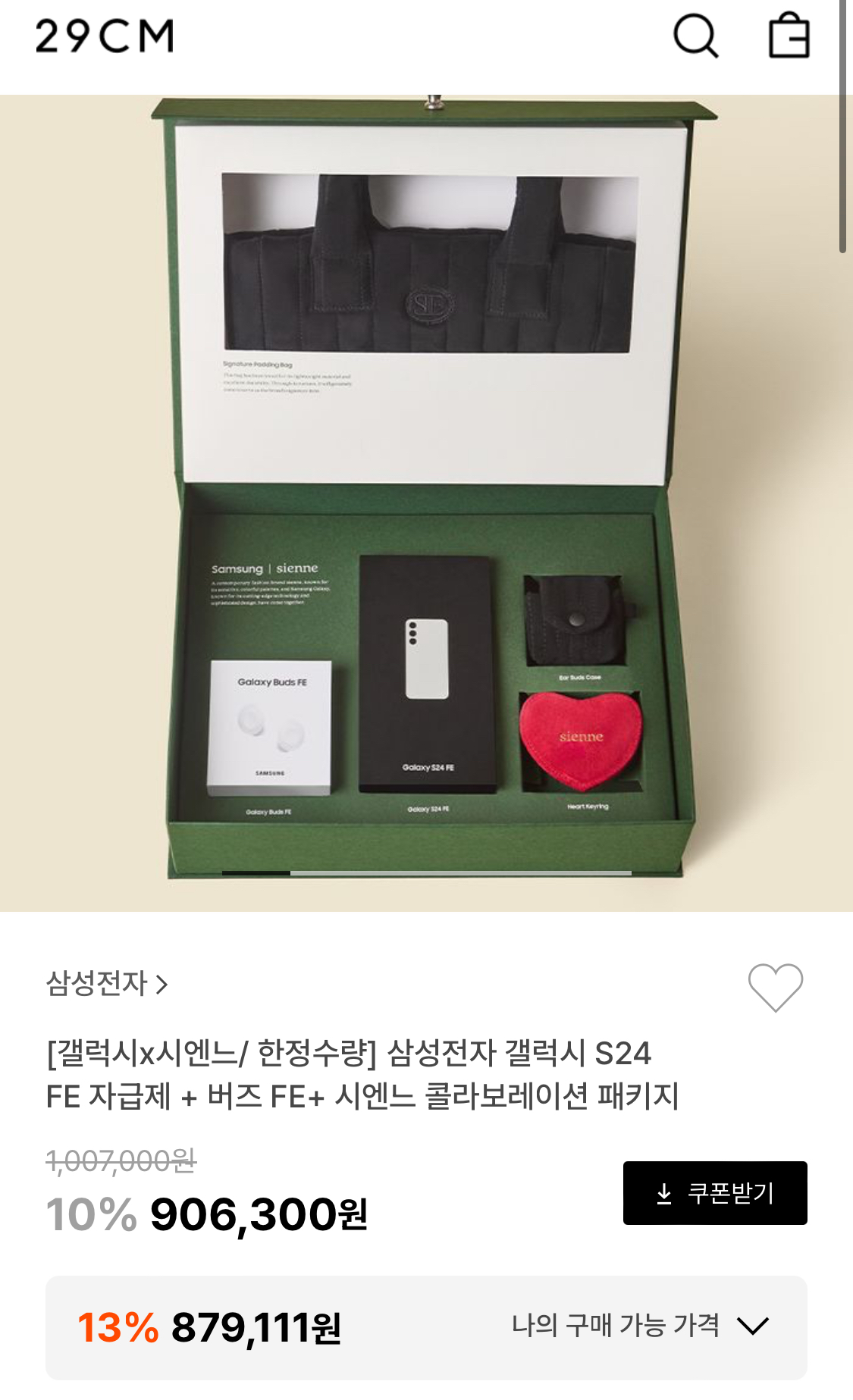Tap the 쿠폰받기 coupon button

point(714,1192)
